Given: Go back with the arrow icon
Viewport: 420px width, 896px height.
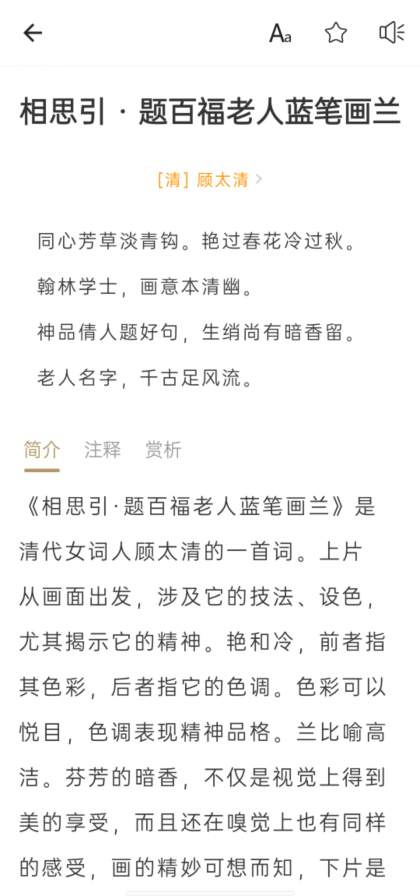Looking at the screenshot, I should point(33,33).
